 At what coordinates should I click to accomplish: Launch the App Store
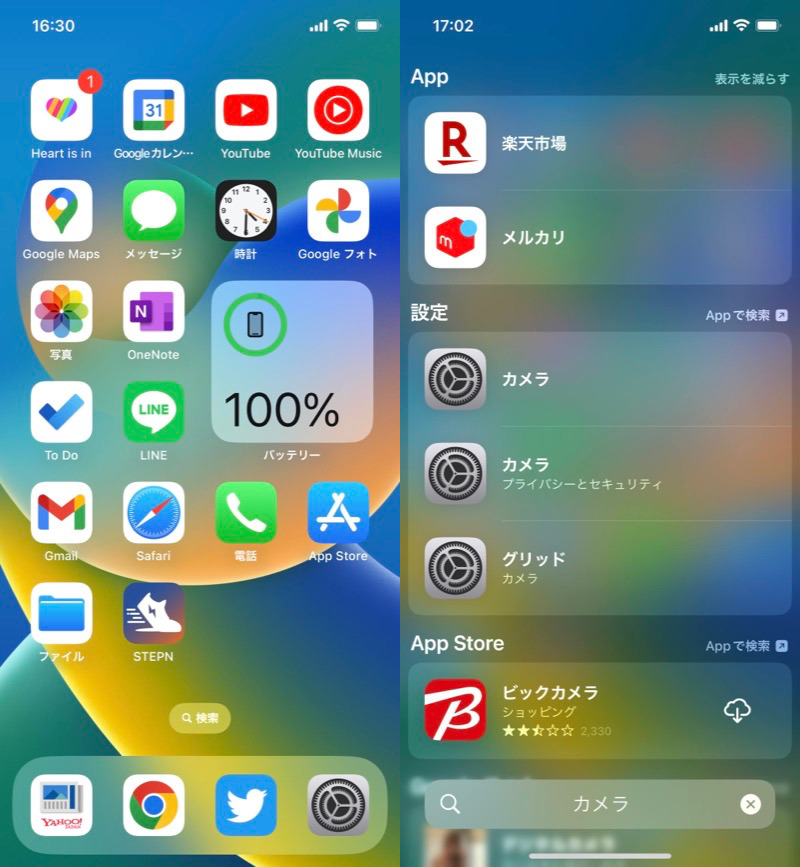338,513
